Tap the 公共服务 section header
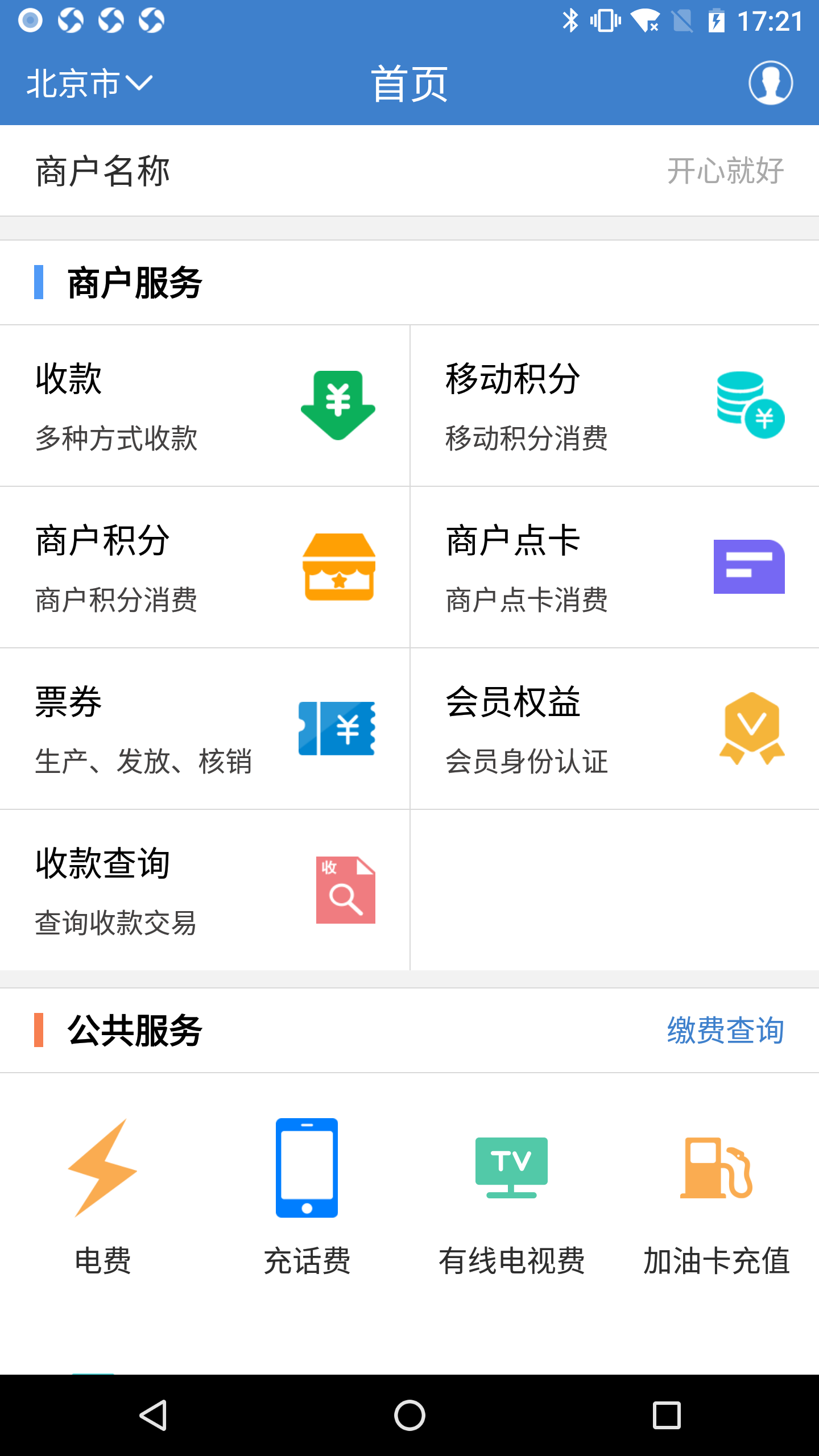Viewport: 819px width, 1456px height. pos(134,1029)
